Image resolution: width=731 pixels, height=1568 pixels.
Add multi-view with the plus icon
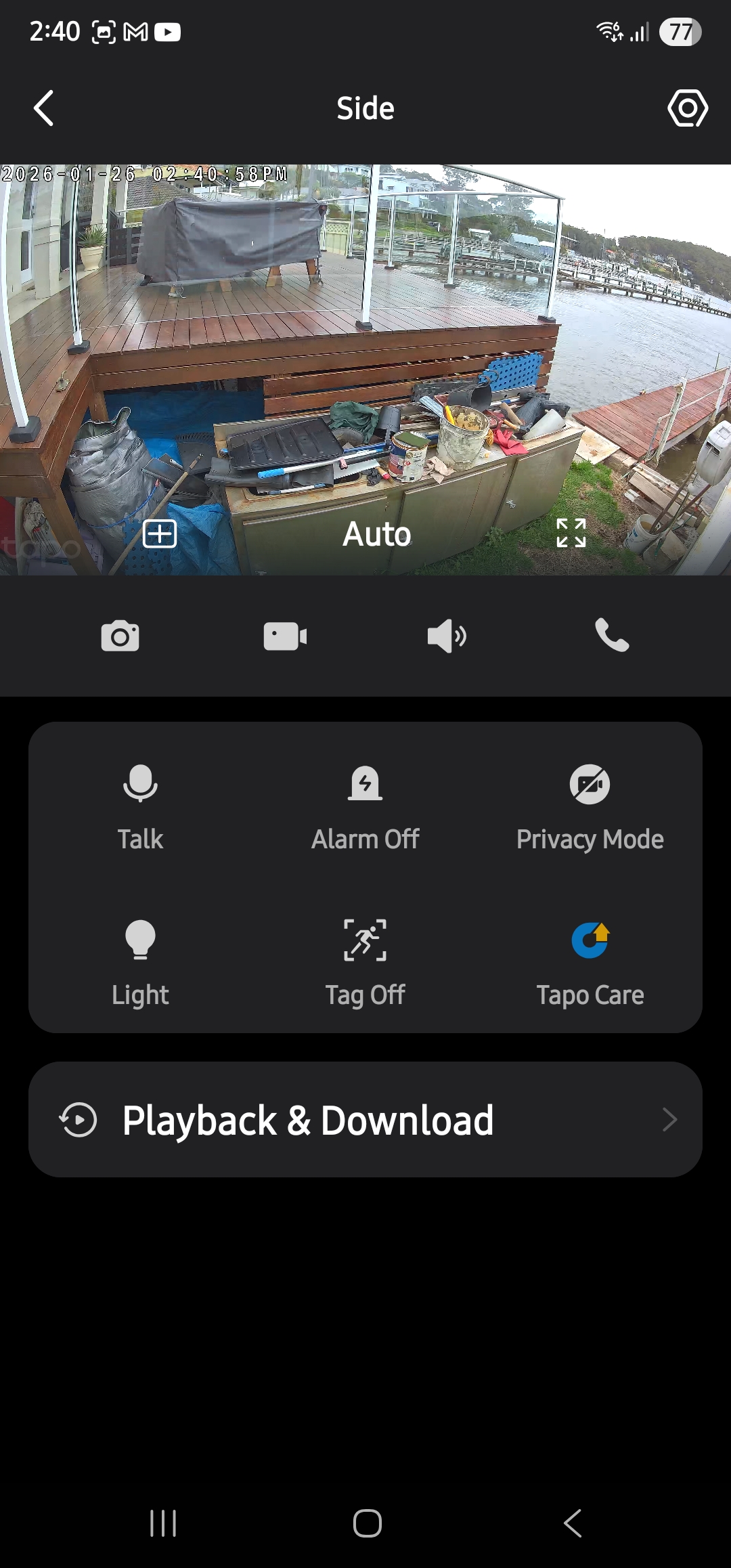pos(160,533)
